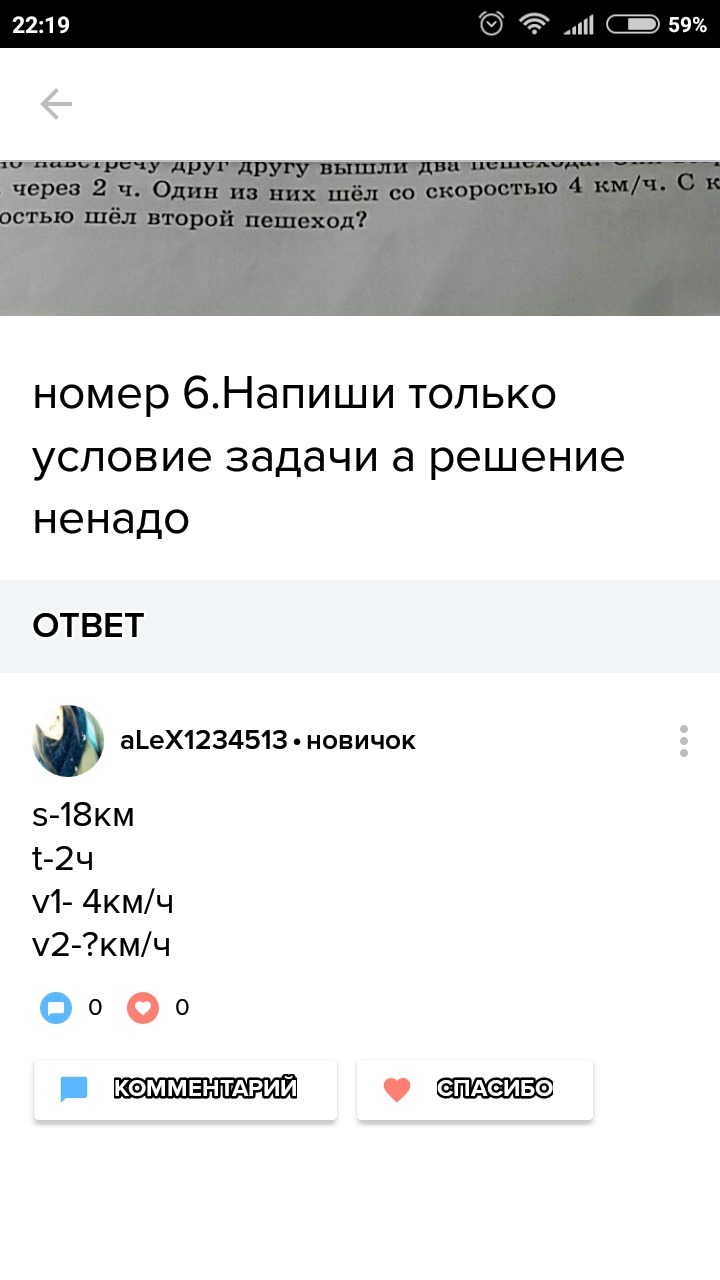Tap the Комментарий button
720x1280 pixels.
185,1089
